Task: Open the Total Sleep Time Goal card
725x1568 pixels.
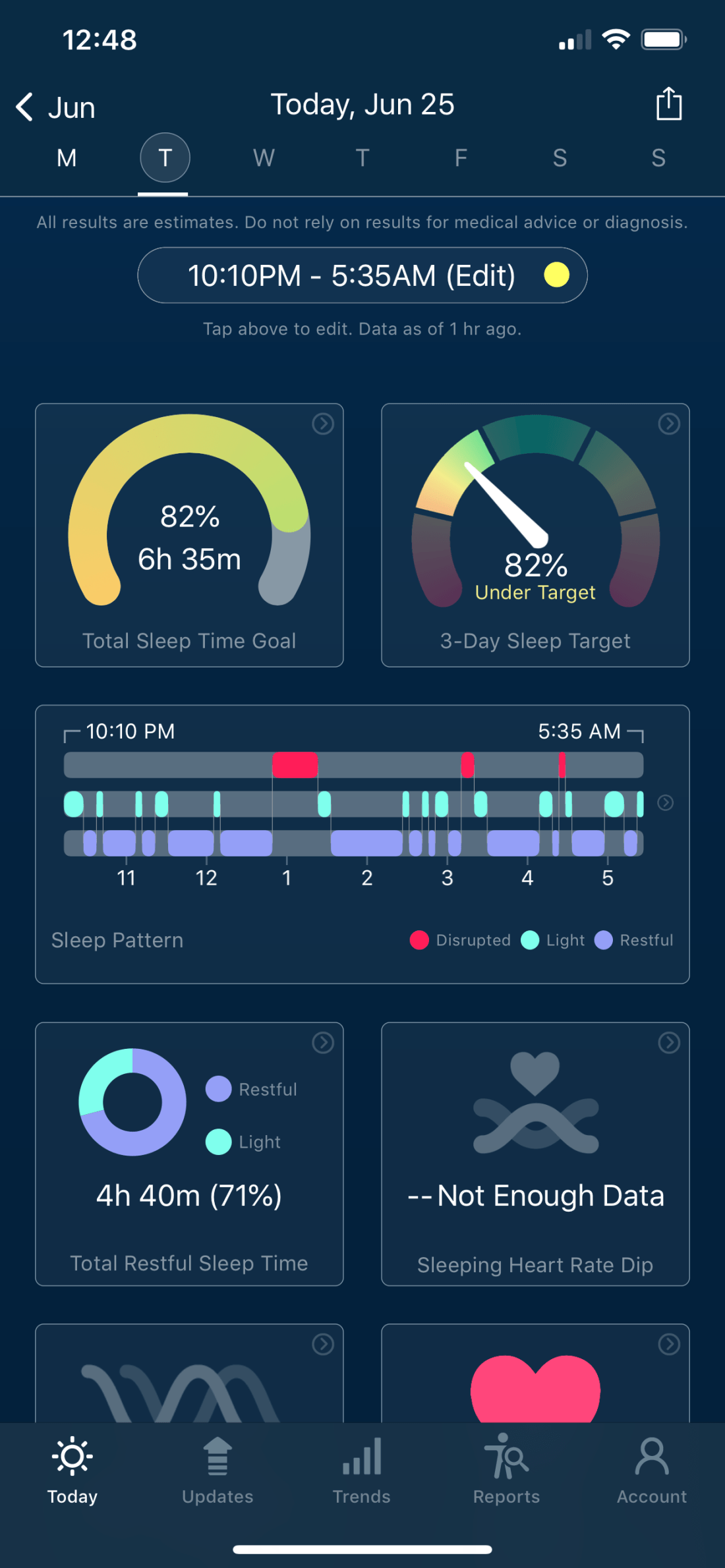Action: 189,534
